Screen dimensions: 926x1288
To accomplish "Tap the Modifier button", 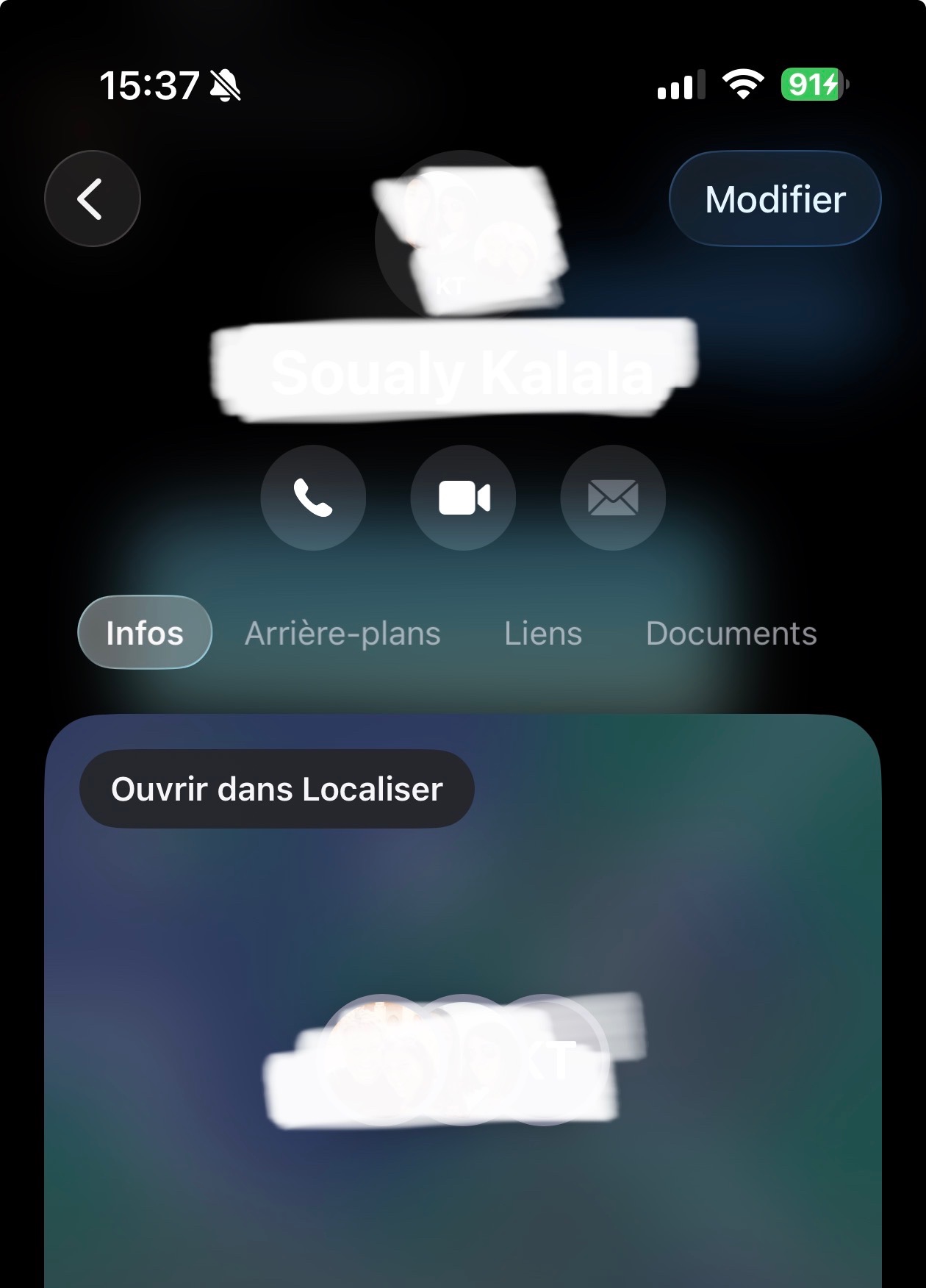I will [775, 198].
